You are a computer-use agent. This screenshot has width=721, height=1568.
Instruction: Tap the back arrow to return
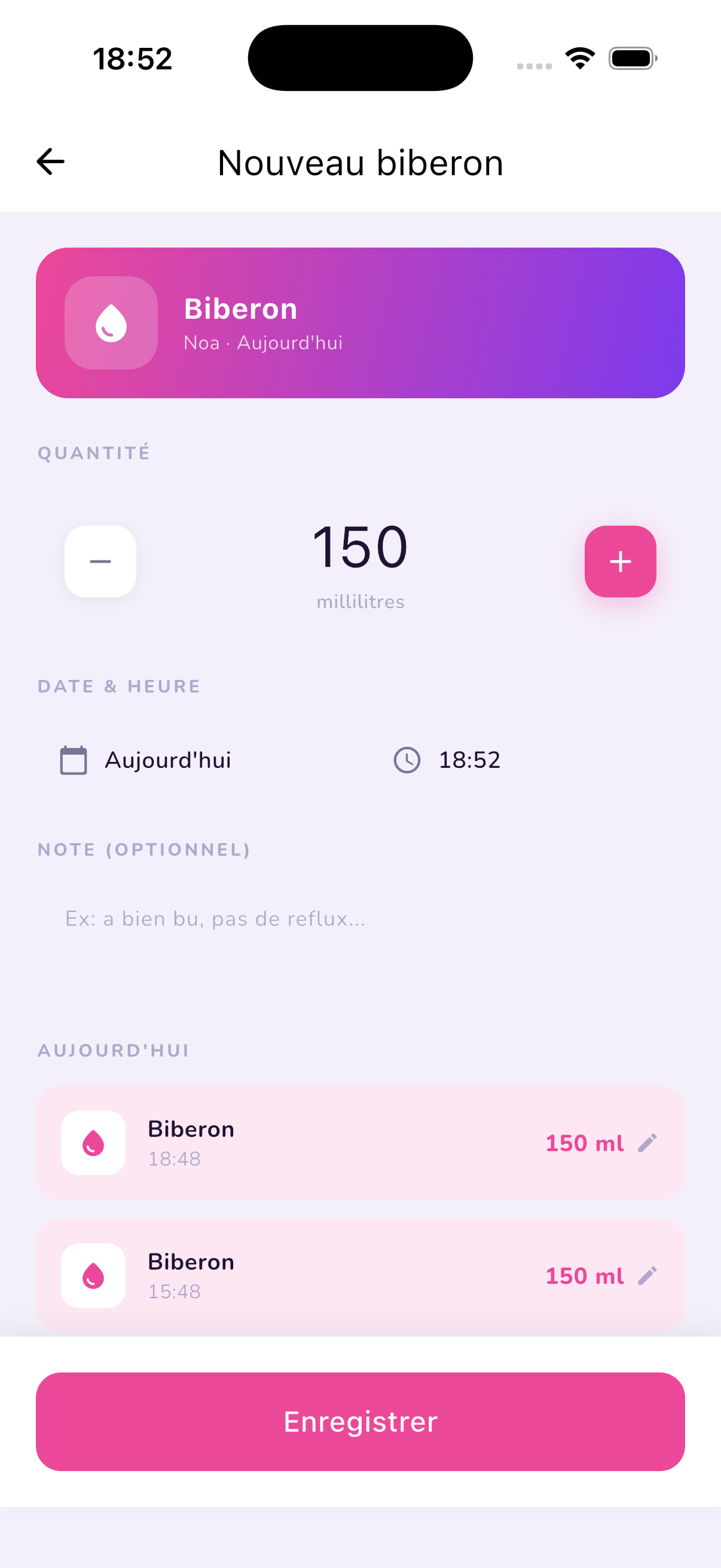(x=50, y=161)
